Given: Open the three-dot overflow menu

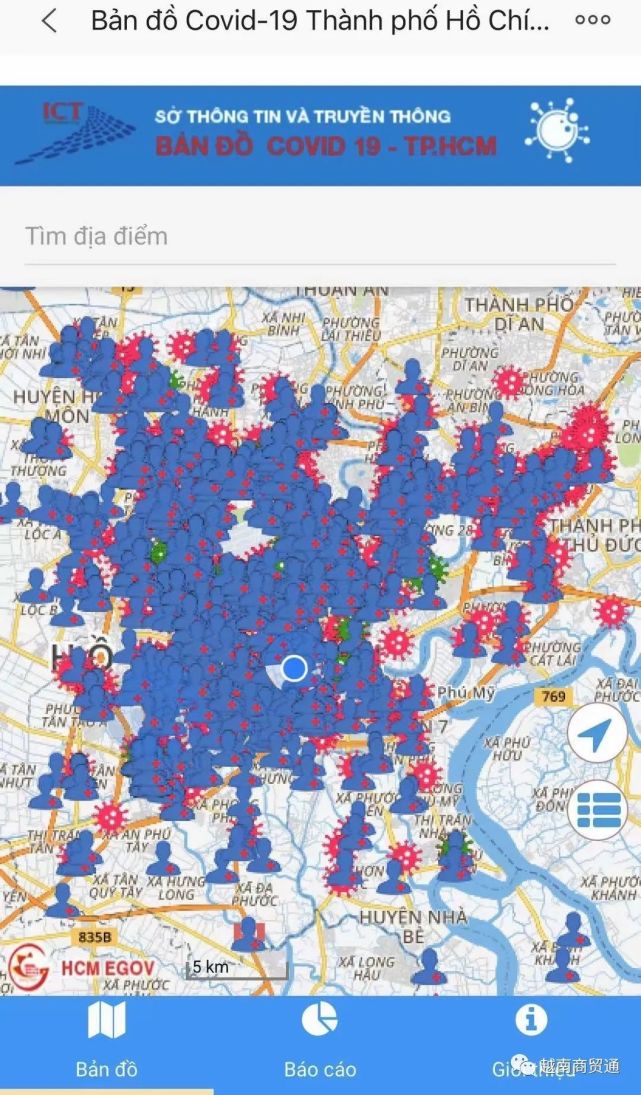Looking at the screenshot, I should pyautogui.click(x=592, y=21).
